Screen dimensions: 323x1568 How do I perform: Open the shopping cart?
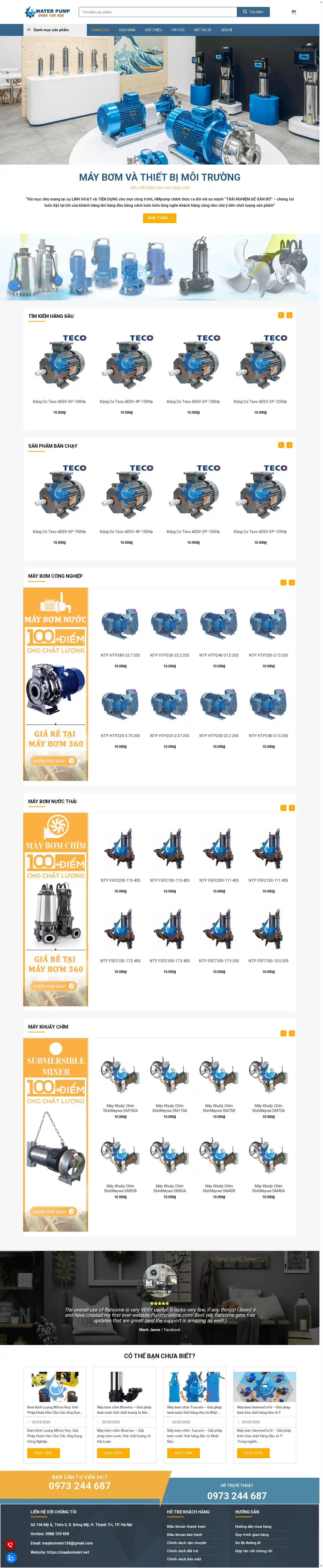[293, 12]
